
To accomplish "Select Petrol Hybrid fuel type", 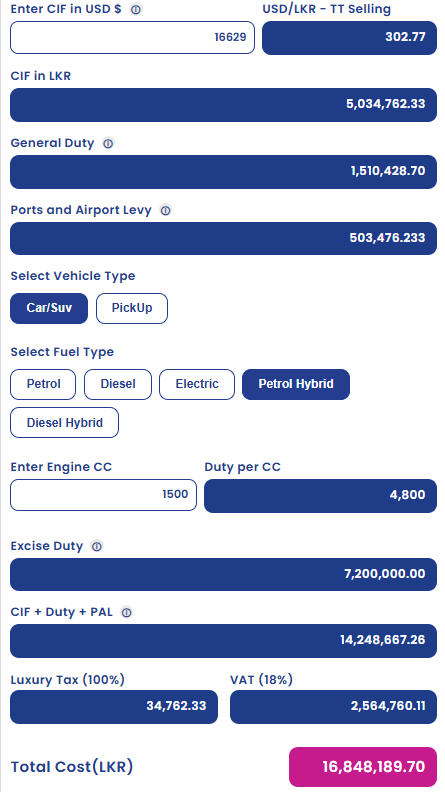I will click(x=296, y=384).
